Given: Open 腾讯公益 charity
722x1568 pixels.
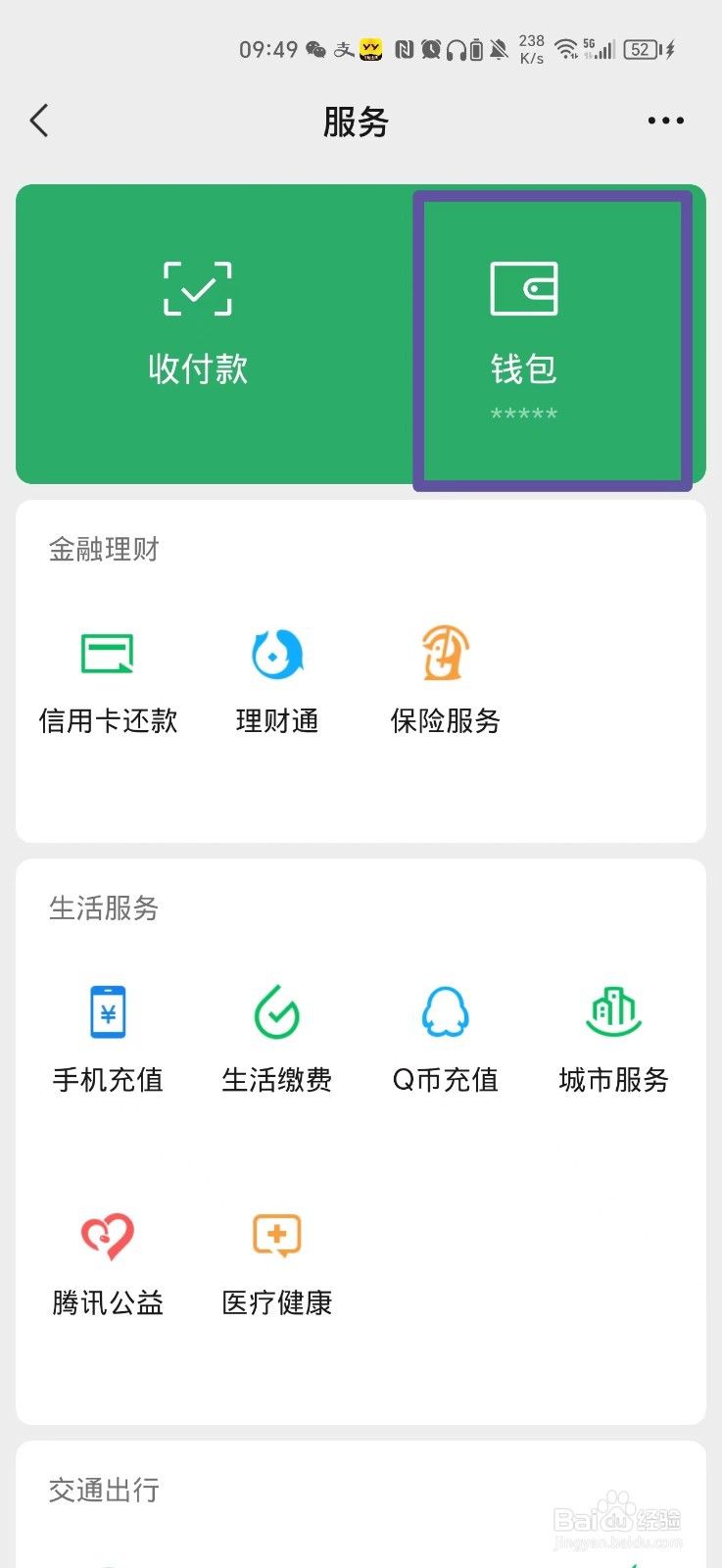Looking at the screenshot, I should tap(108, 1264).
